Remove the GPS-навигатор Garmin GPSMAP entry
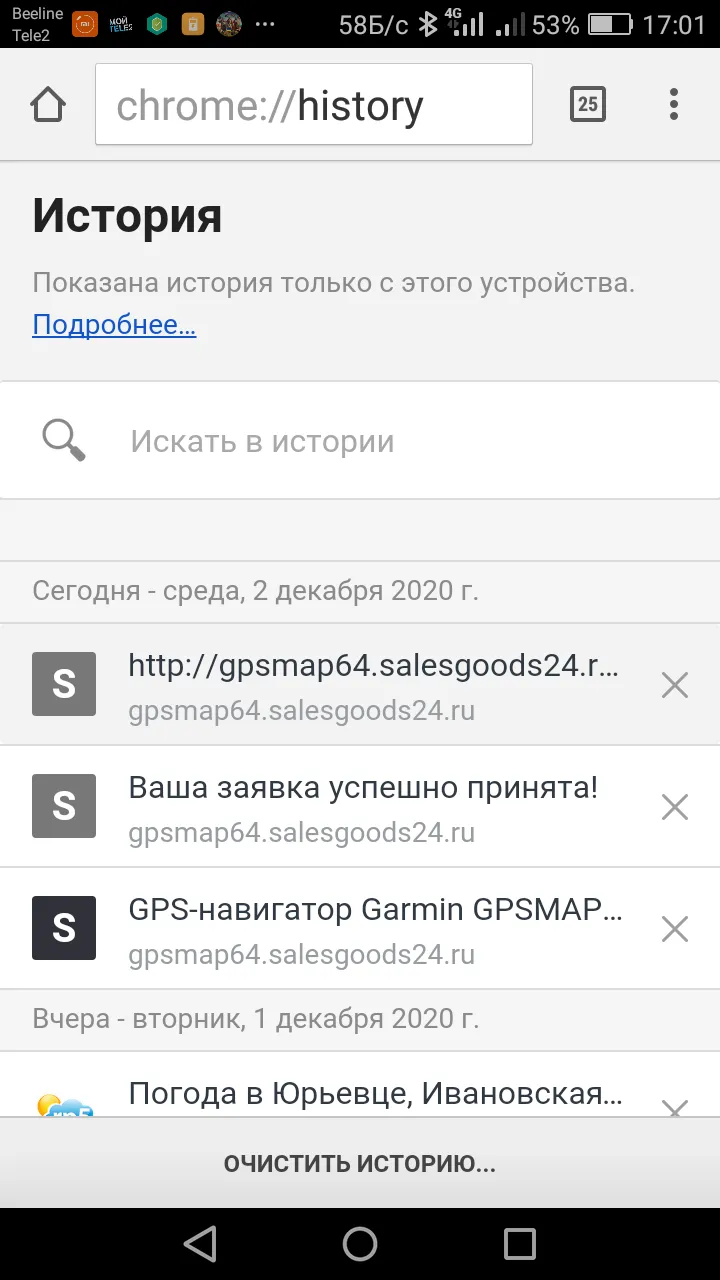Screen dimensions: 720x1280 pyautogui.click(x=675, y=929)
